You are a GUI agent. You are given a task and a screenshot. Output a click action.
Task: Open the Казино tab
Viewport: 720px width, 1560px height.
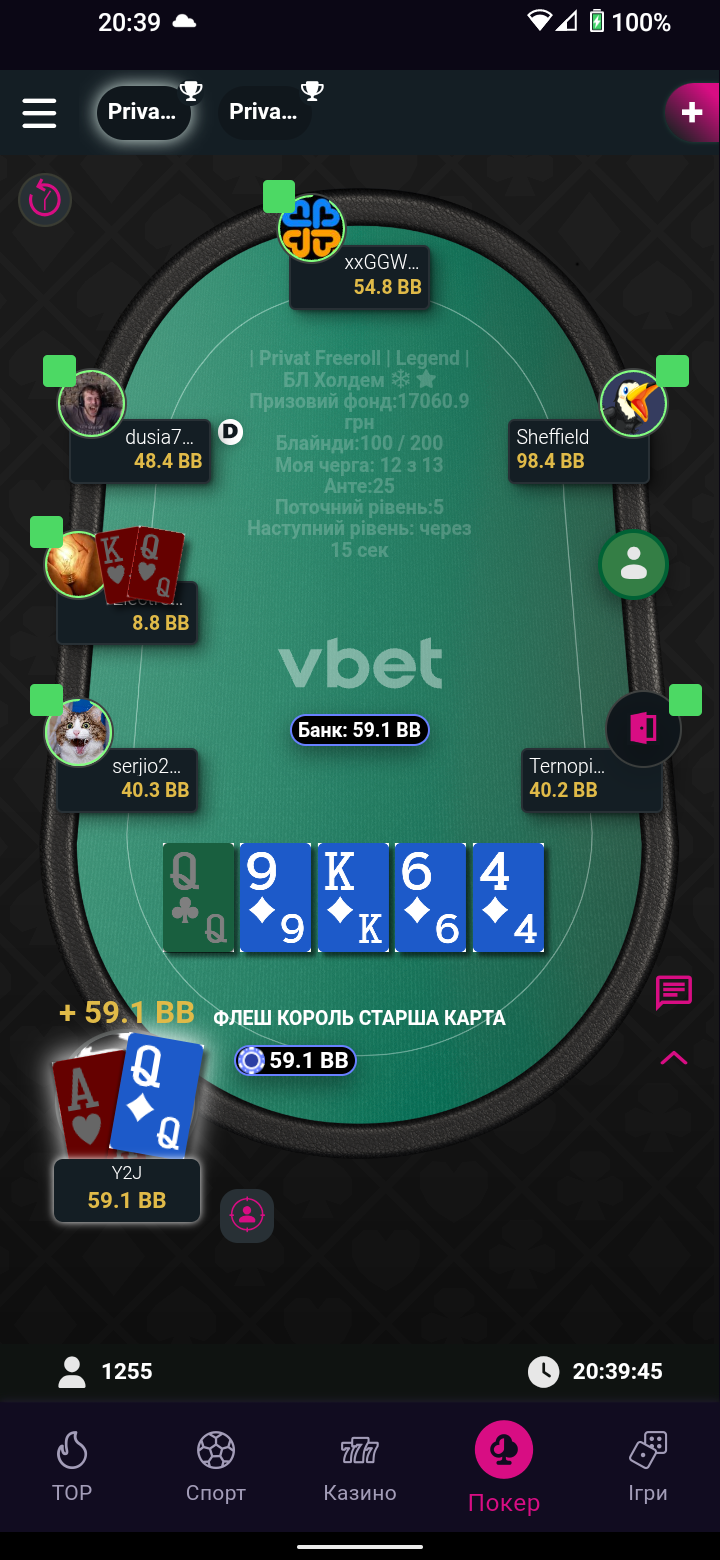(x=360, y=1467)
